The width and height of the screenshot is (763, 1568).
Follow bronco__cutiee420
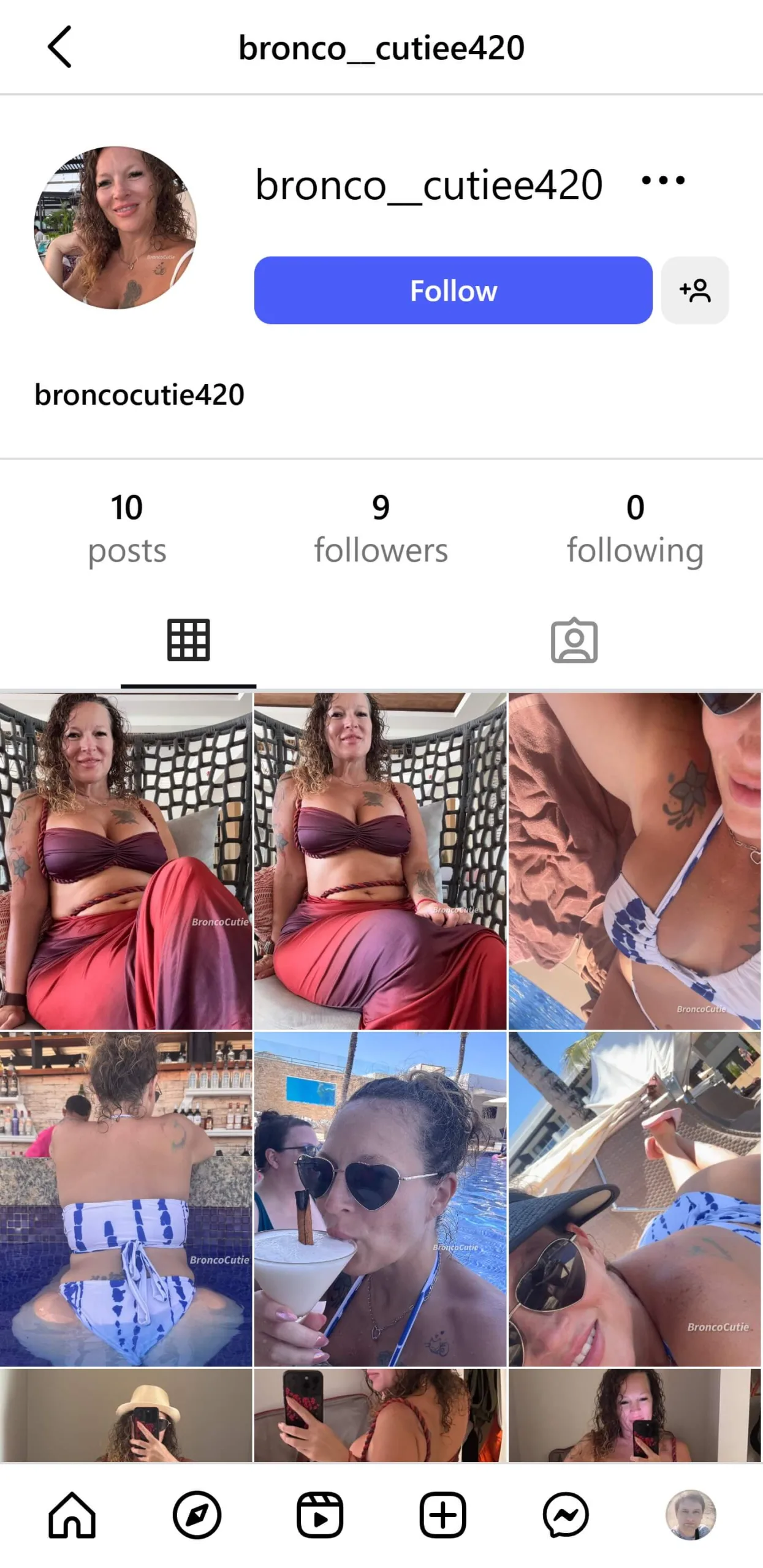tap(453, 290)
